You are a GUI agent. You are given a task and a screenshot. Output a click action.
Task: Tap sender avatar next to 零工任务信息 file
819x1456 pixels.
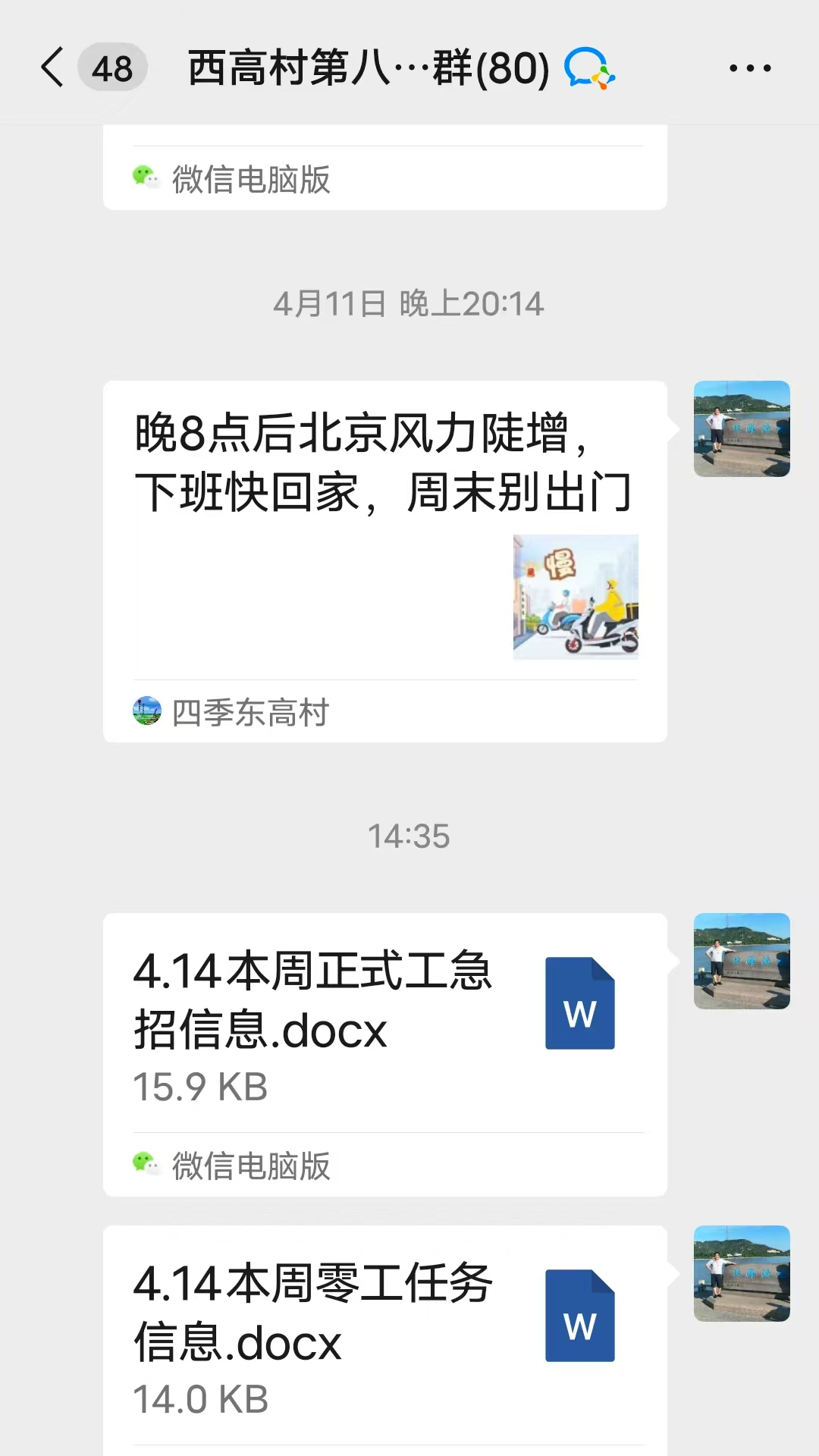click(742, 1273)
